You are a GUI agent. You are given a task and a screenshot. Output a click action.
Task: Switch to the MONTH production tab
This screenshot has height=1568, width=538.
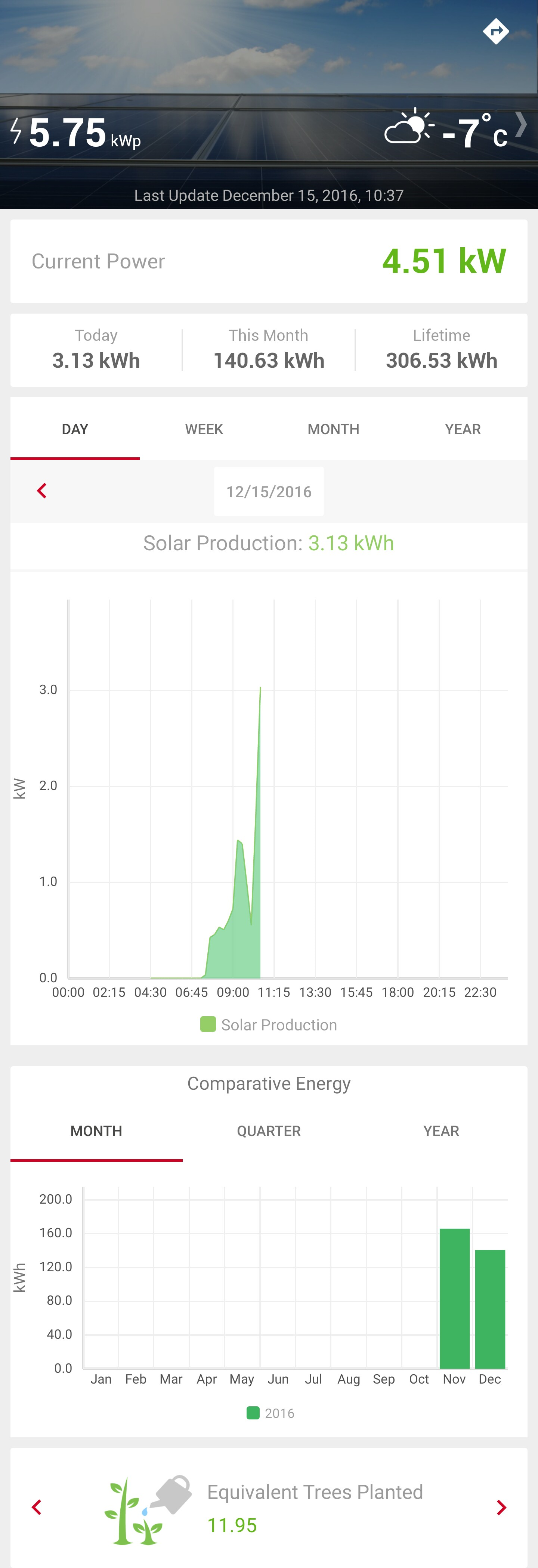point(333,429)
